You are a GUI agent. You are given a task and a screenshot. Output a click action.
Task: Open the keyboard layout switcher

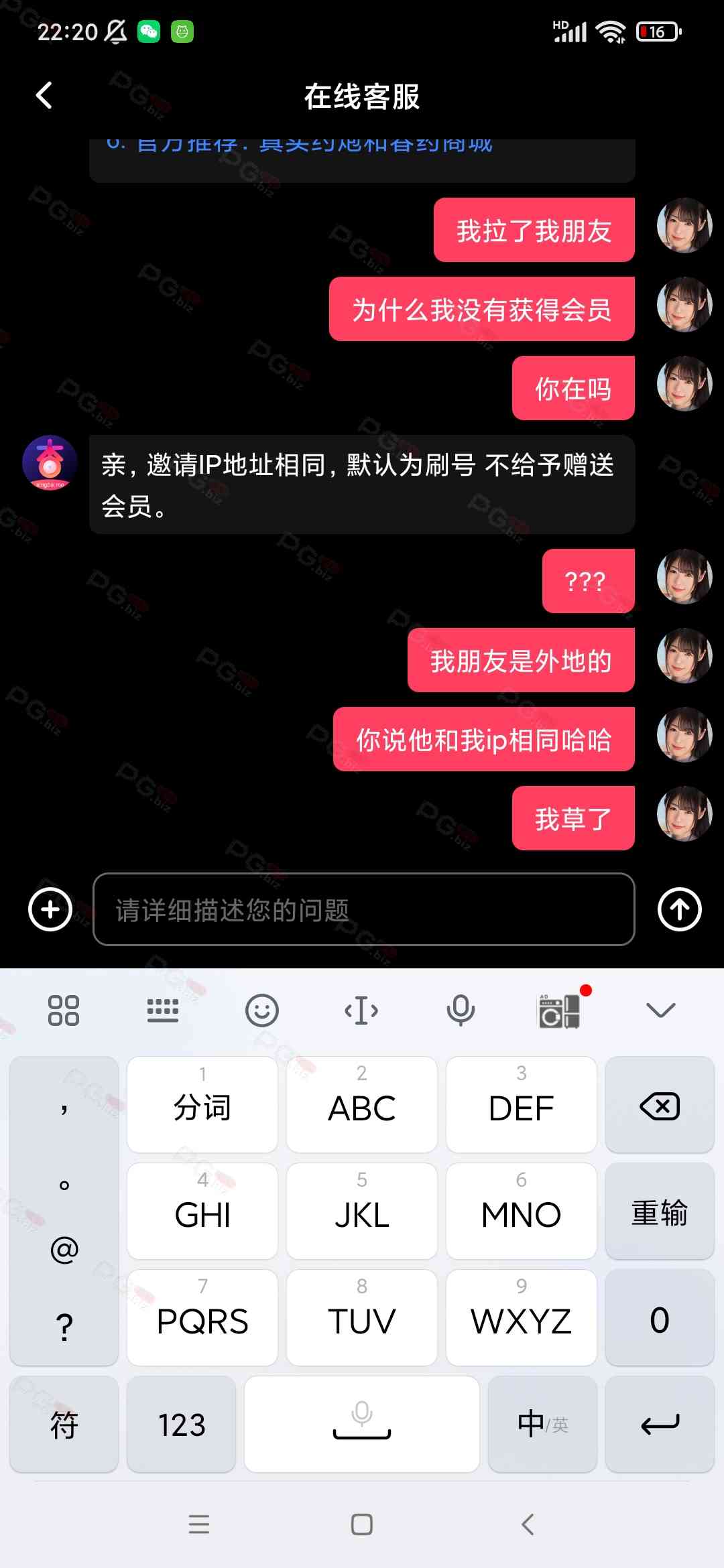[x=162, y=1010]
